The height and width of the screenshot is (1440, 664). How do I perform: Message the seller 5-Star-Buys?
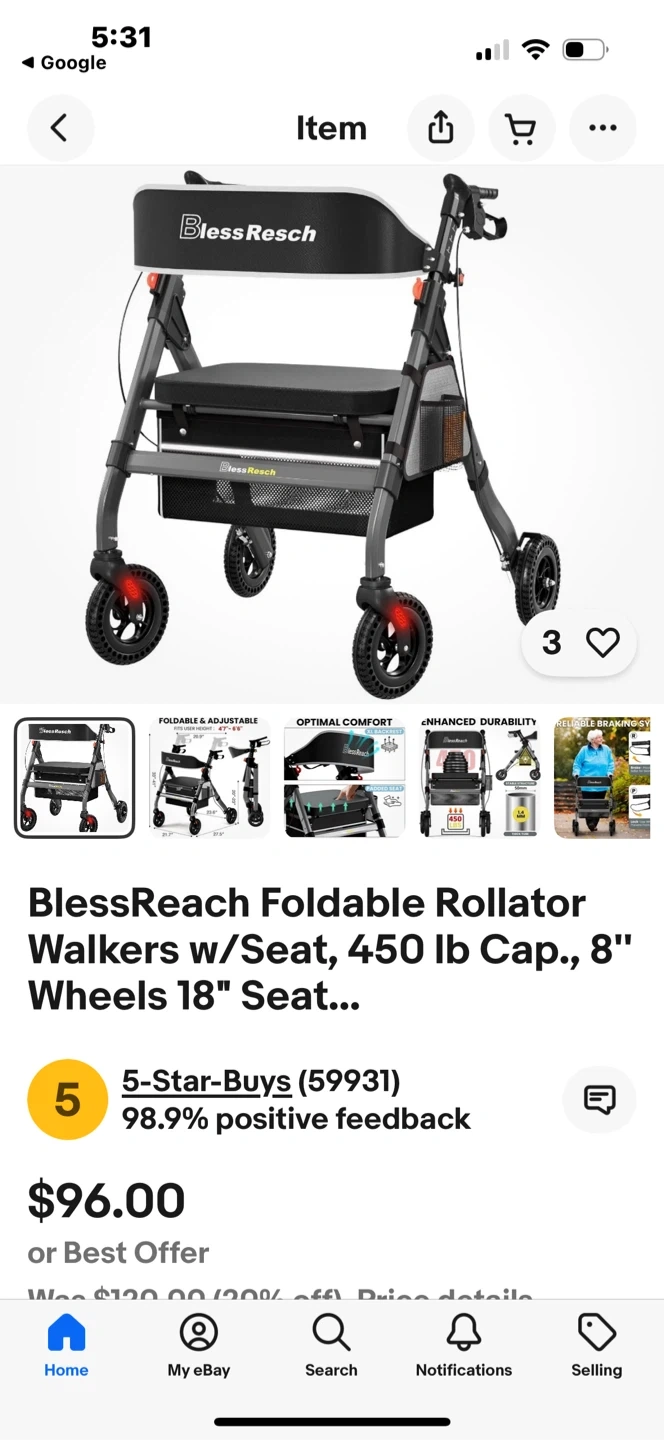point(599,1100)
